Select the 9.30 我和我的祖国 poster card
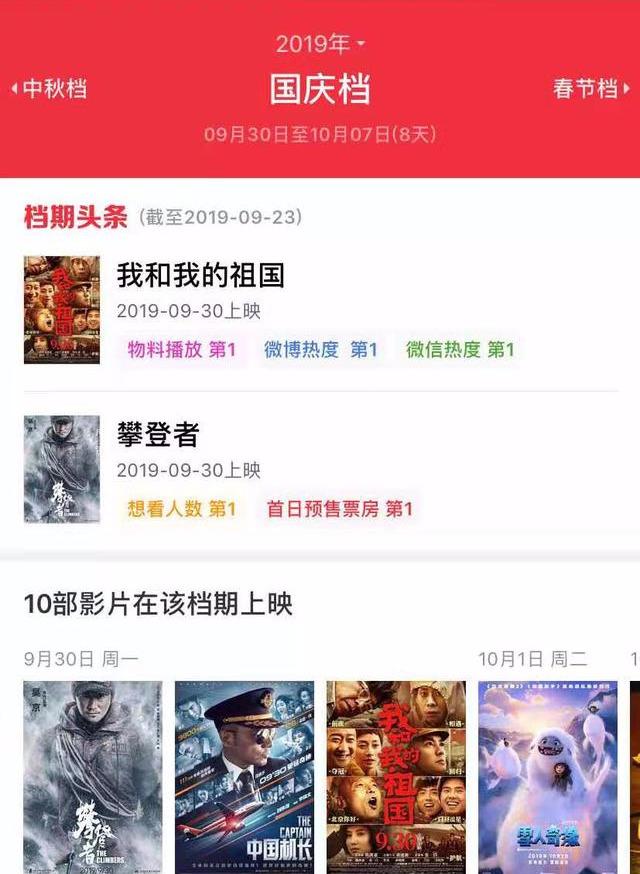640x874 pixels. click(396, 776)
